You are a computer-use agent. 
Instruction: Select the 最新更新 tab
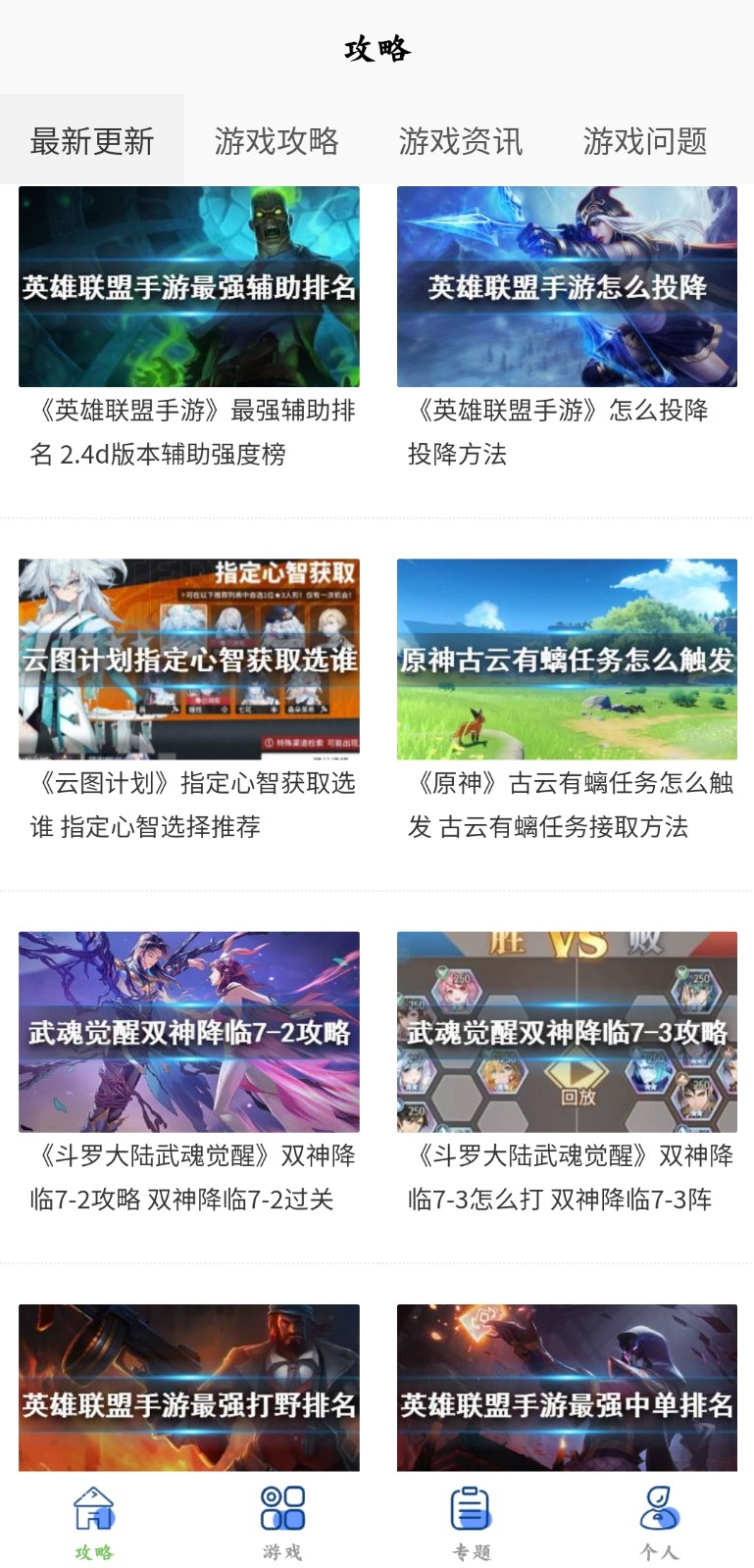(92, 142)
